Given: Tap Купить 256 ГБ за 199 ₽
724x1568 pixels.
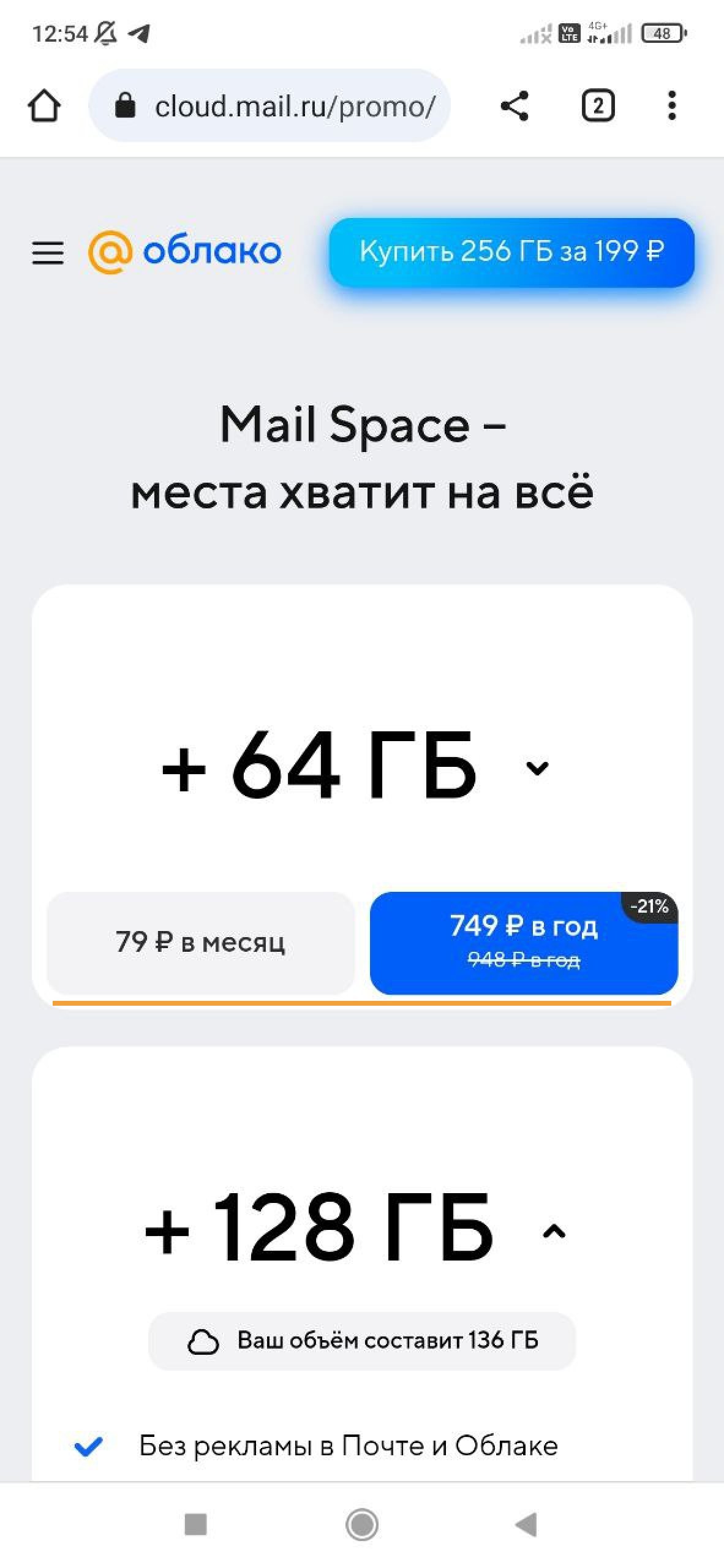Looking at the screenshot, I should pos(511,252).
